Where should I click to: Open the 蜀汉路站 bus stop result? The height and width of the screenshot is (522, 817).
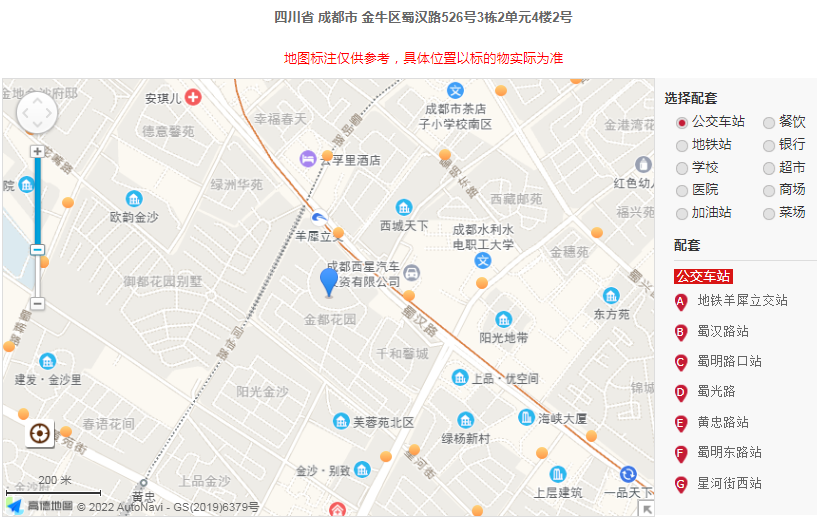click(723, 331)
